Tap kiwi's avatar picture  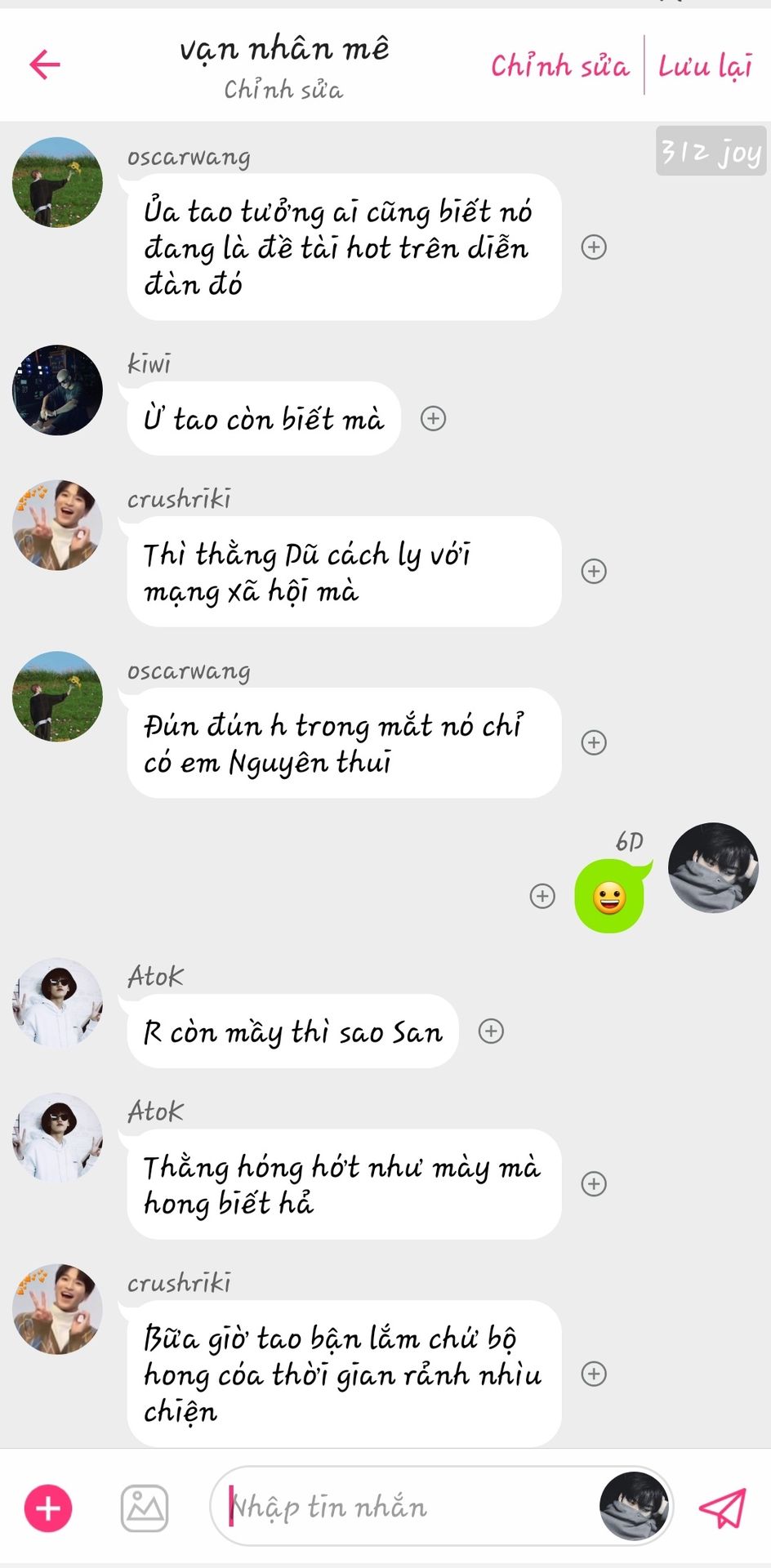(x=57, y=390)
